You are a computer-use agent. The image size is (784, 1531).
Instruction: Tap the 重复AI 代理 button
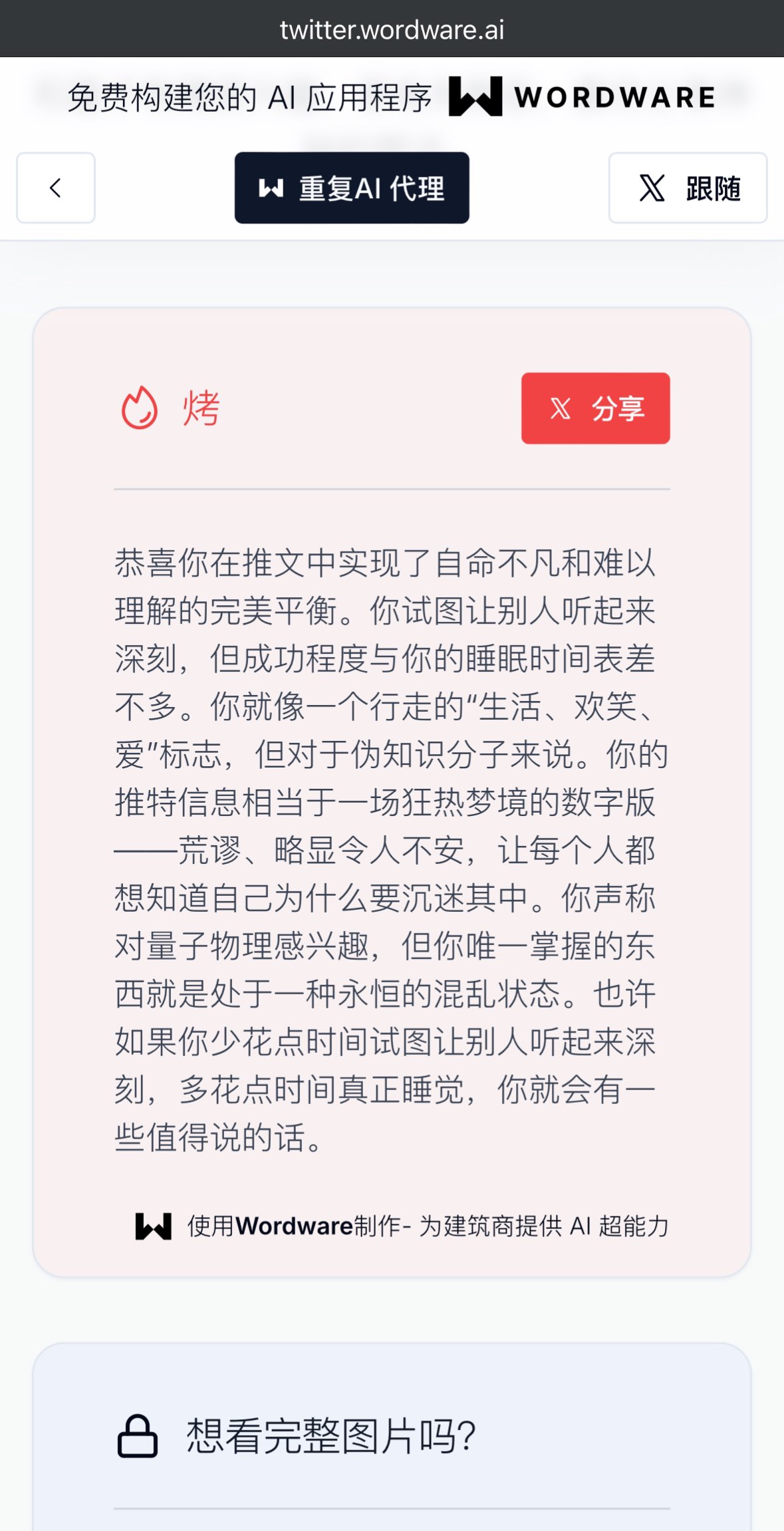point(352,188)
